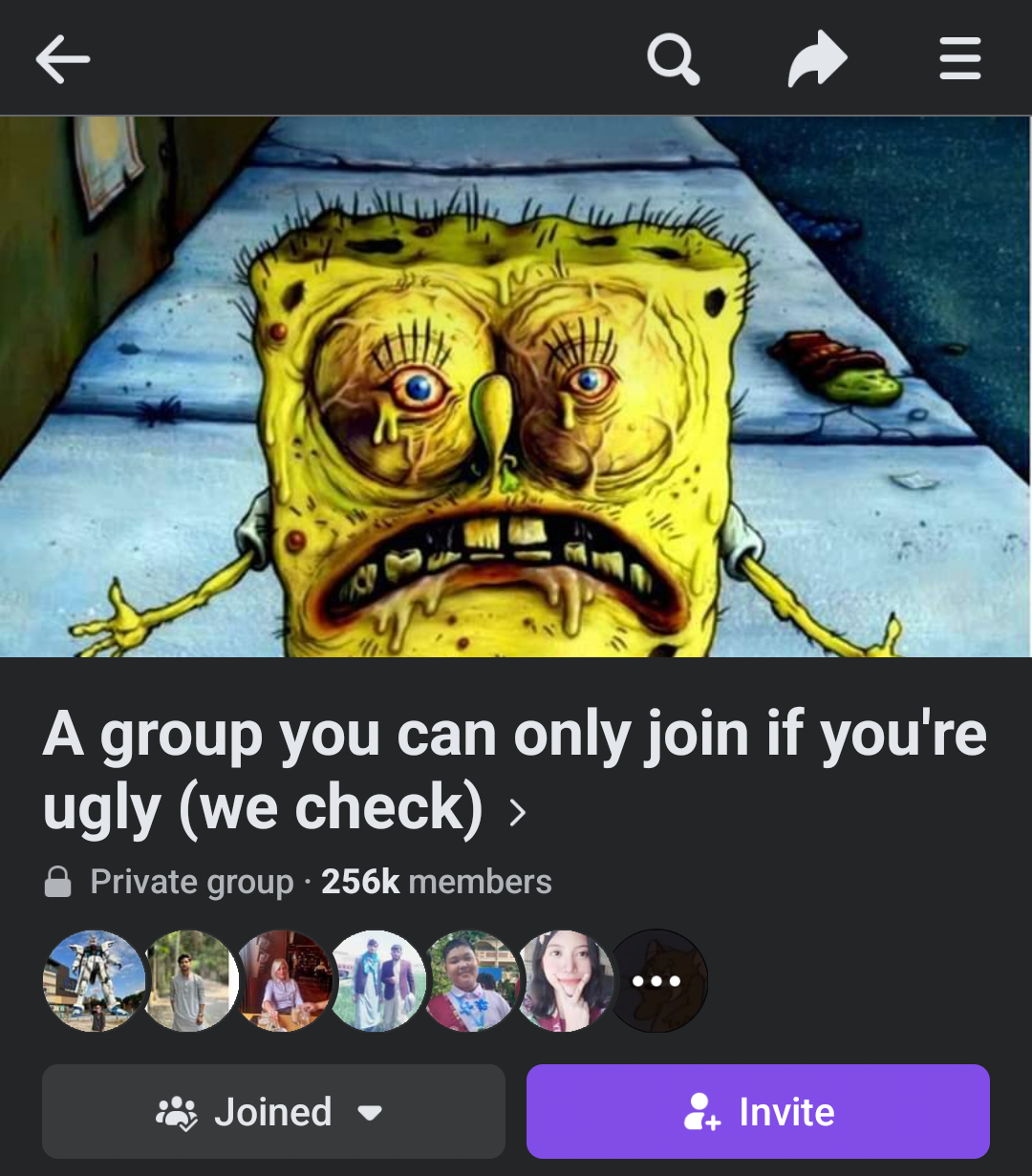The height and width of the screenshot is (1176, 1032).
Task: Expand the Joined dropdown
Action: point(273,1112)
